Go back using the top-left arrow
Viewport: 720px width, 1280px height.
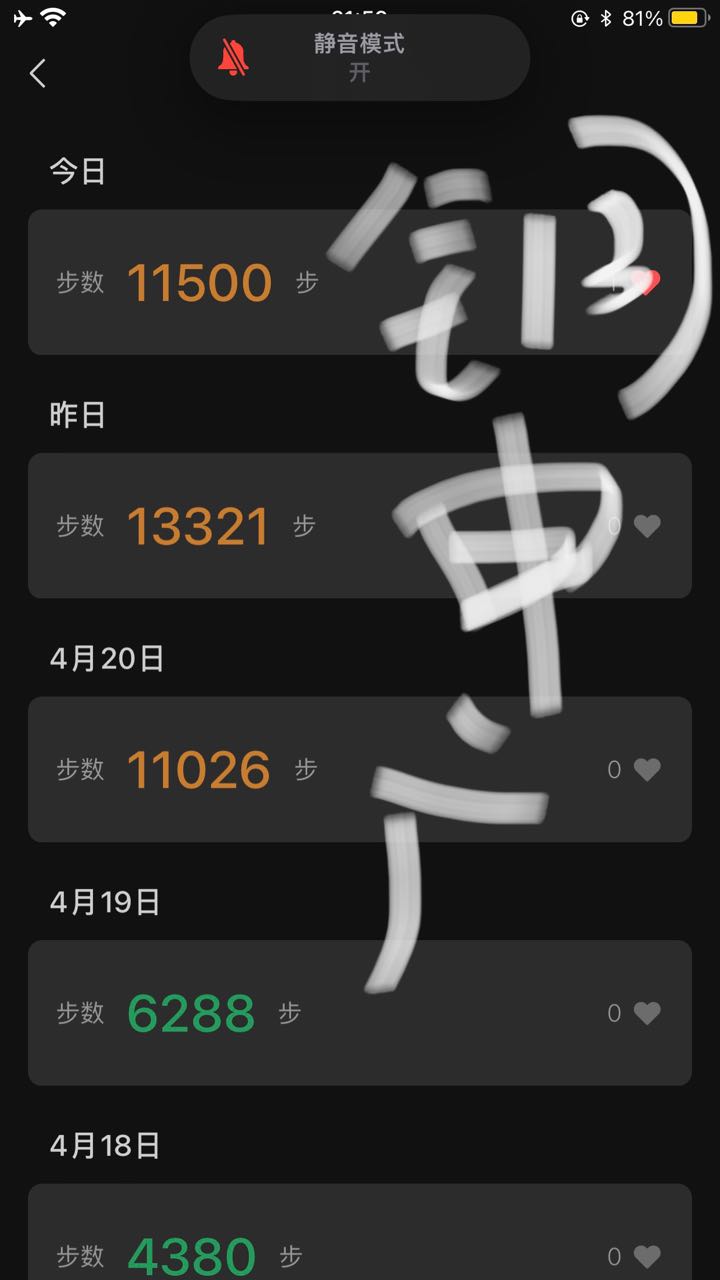(38, 73)
